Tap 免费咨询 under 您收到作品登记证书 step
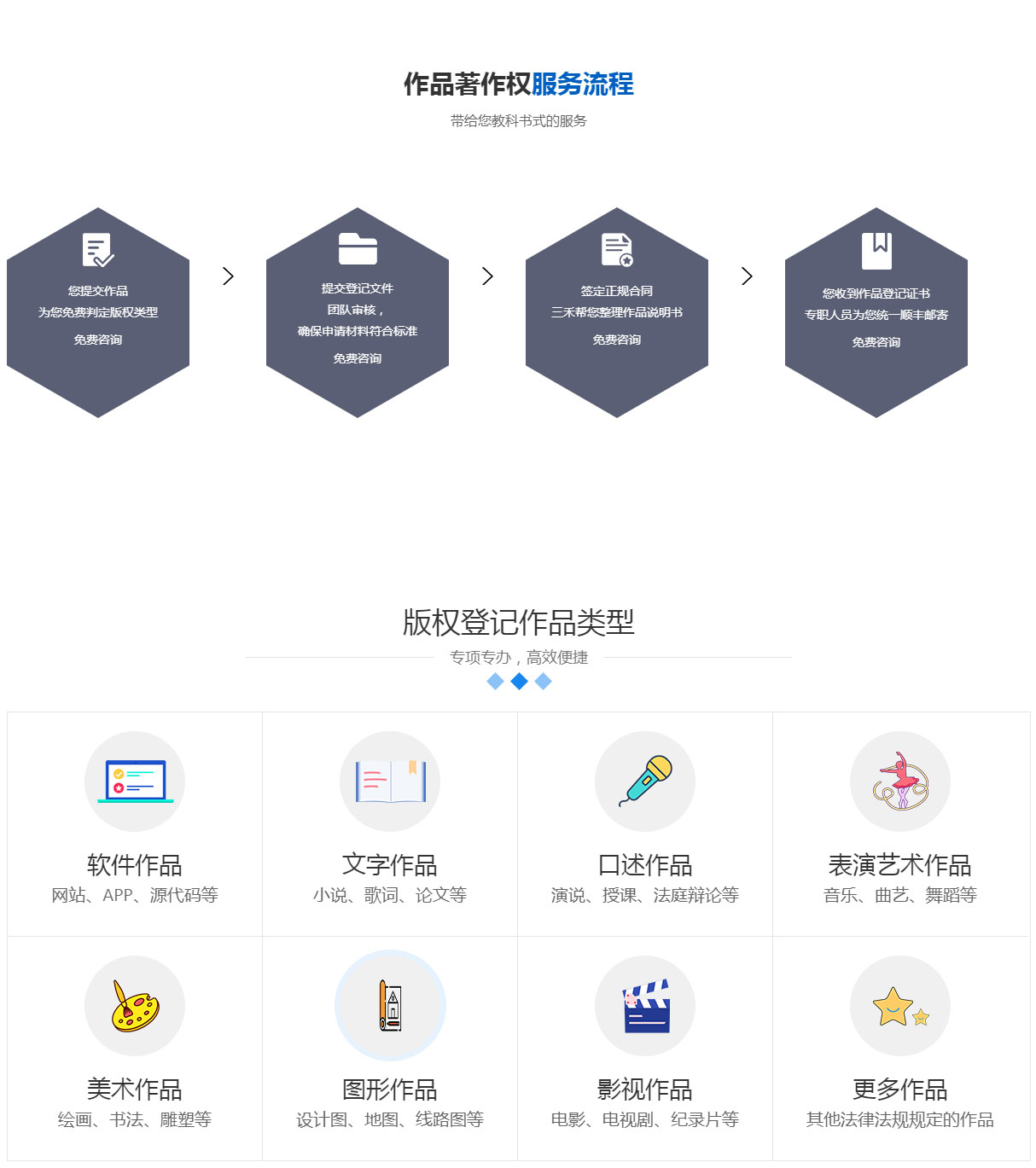This screenshot has width=1036, height=1168. [x=876, y=342]
